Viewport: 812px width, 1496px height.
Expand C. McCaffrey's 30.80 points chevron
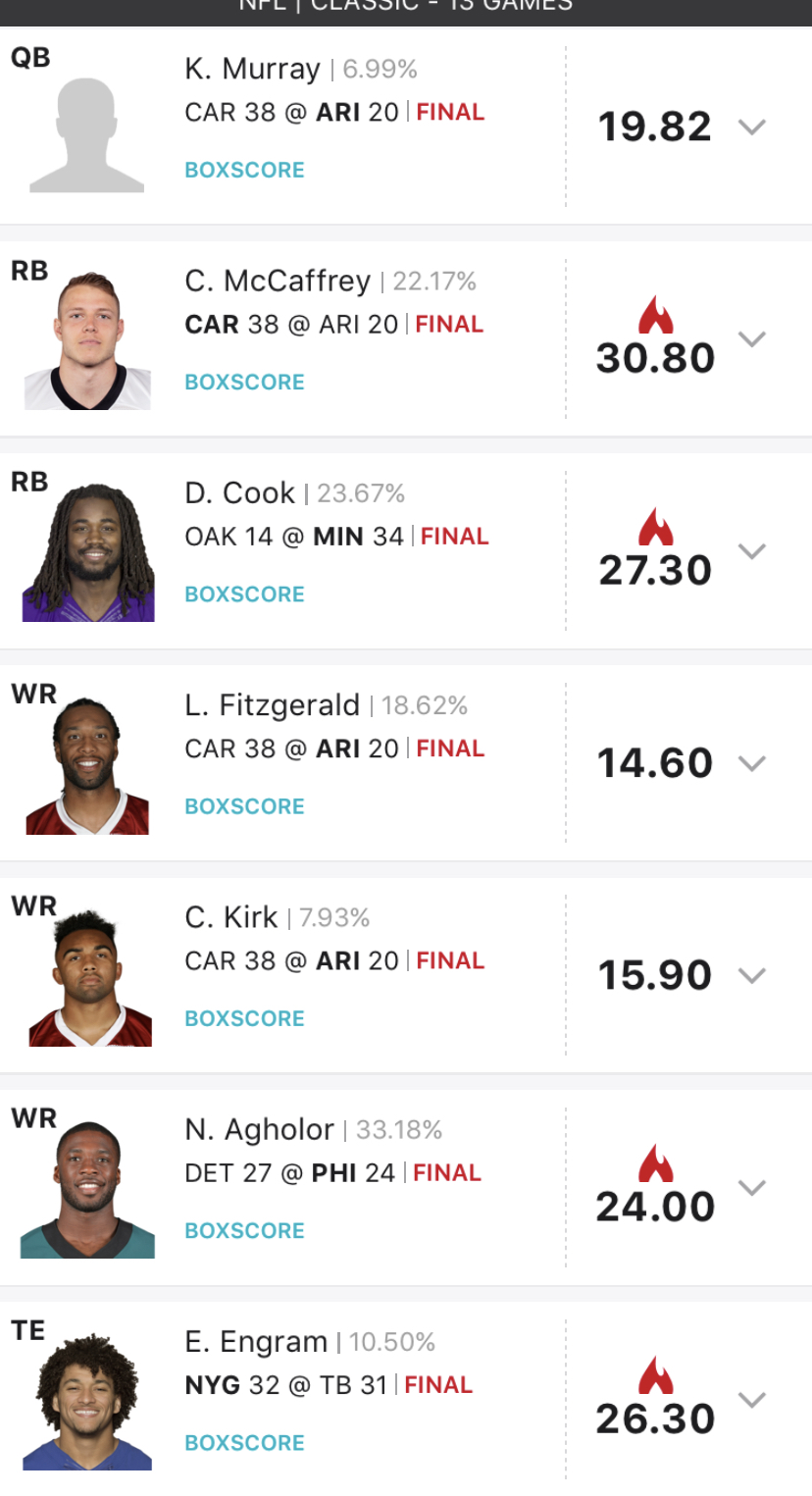[x=751, y=339]
